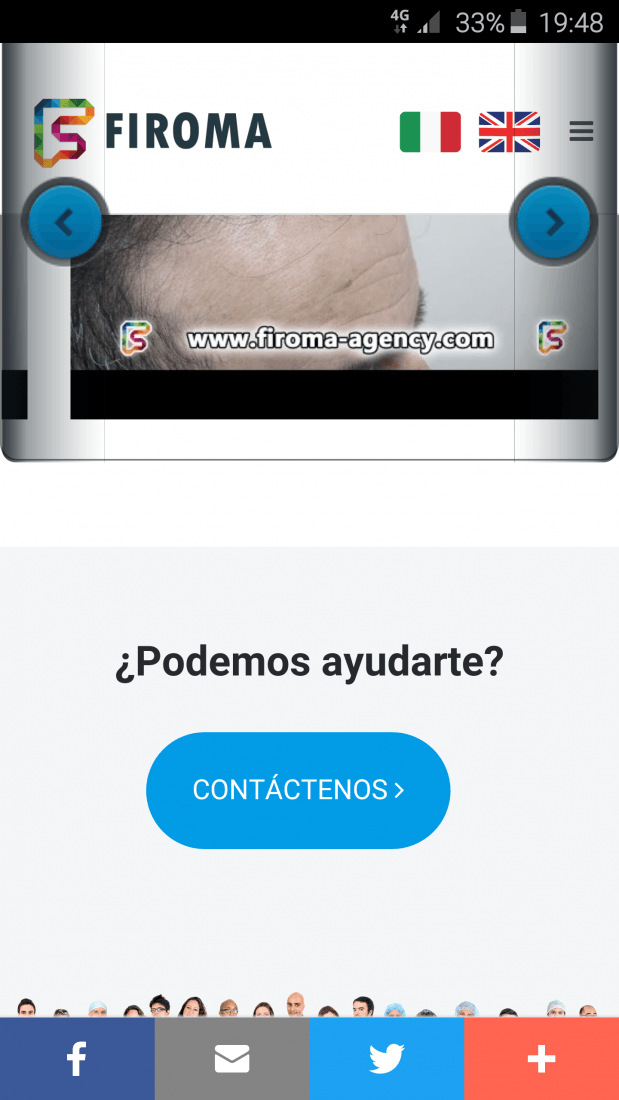Go to previous slide in carousel
Image resolution: width=619 pixels, height=1100 pixels.
tap(65, 222)
